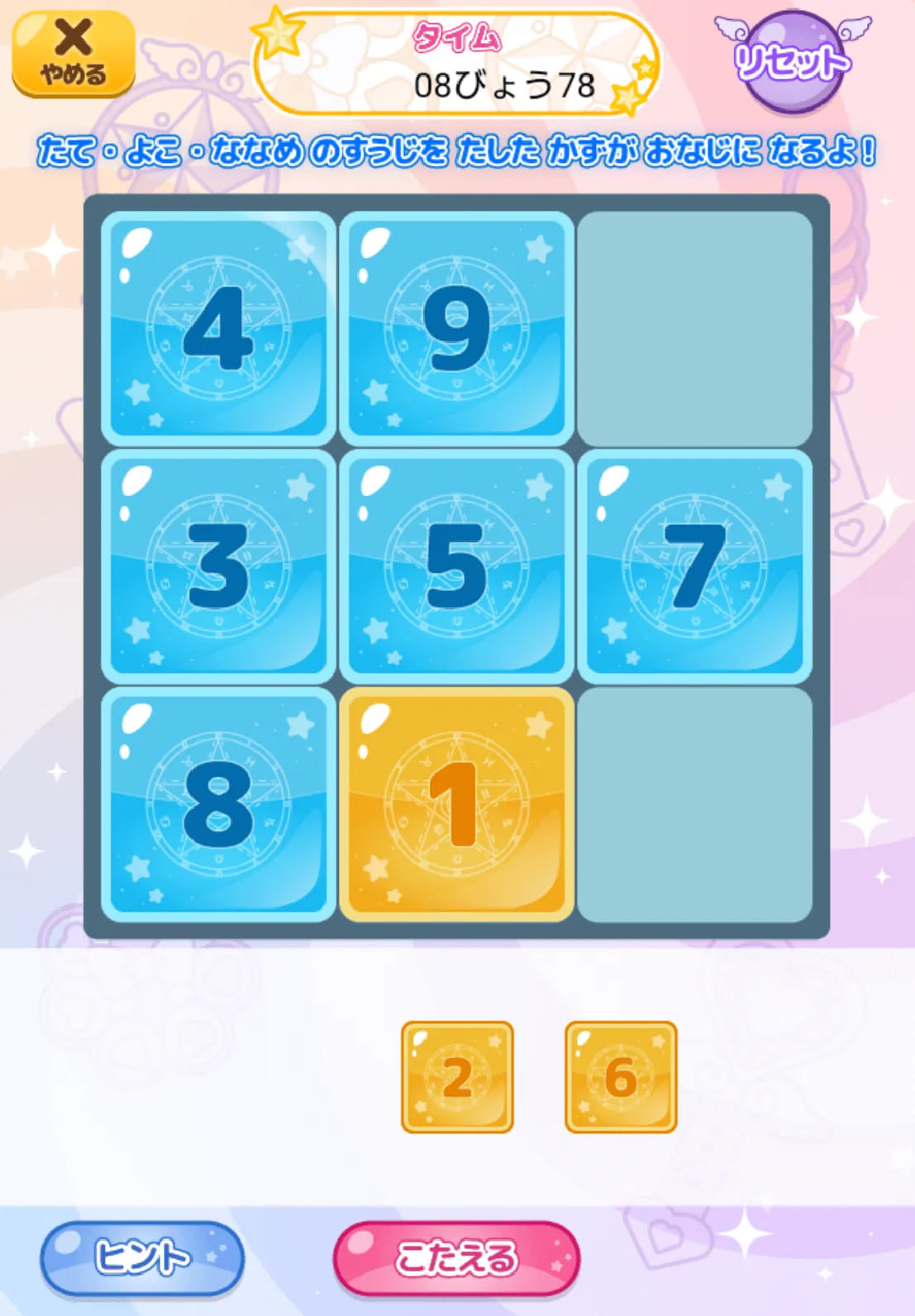
Task: Reset the puzzle with リセット
Action: point(792,62)
